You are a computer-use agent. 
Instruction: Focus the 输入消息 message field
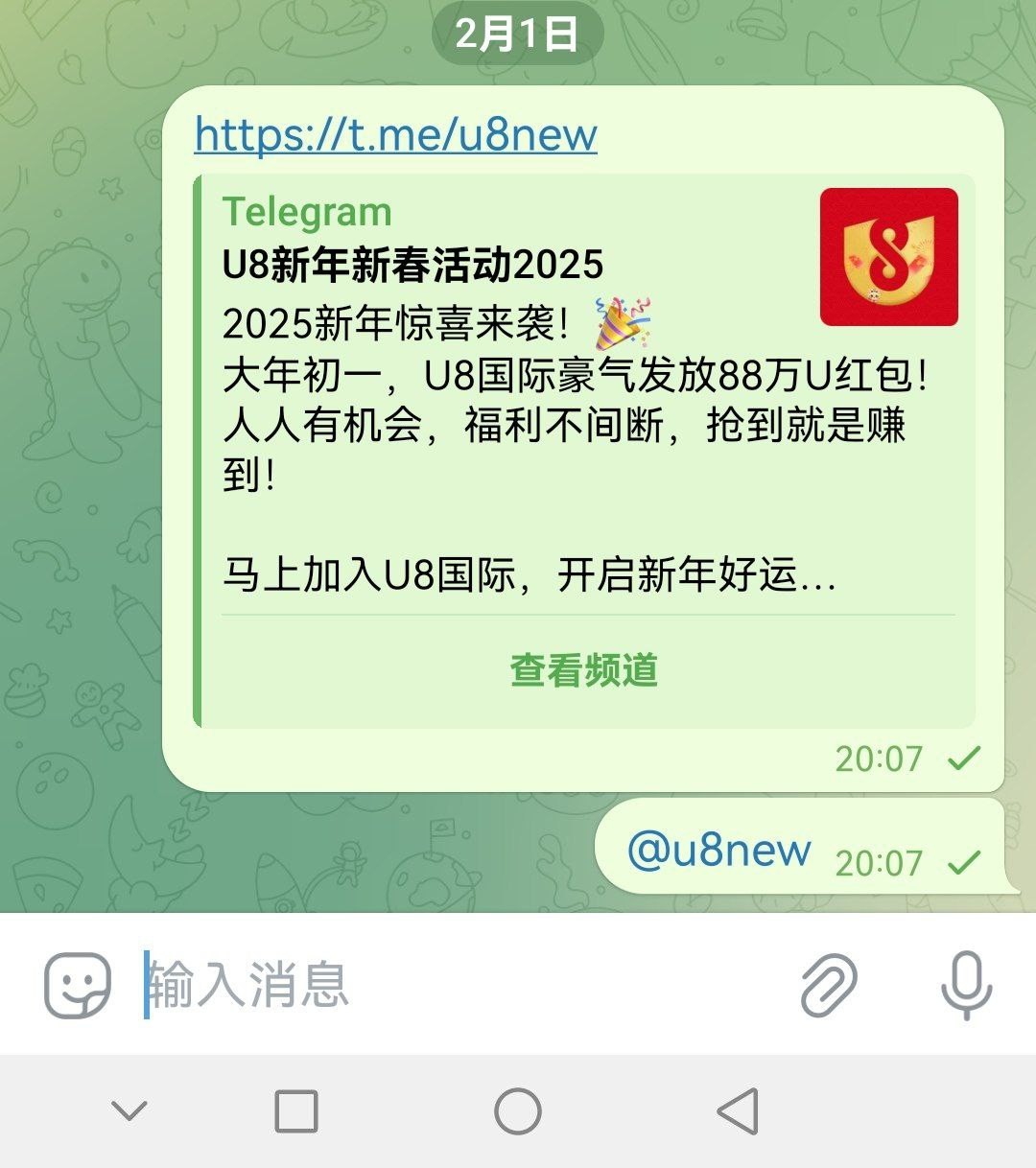pyautogui.click(x=460, y=985)
